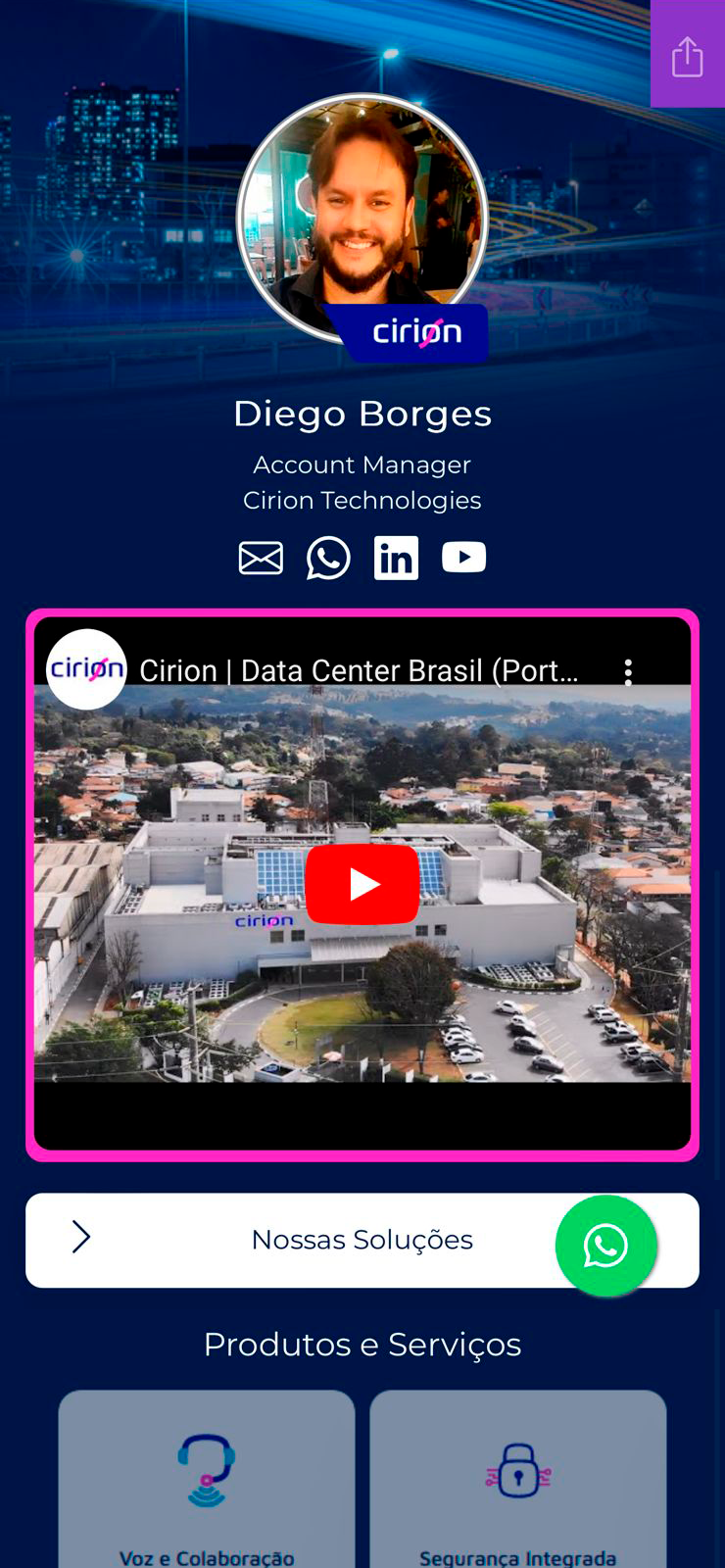The width and height of the screenshot is (725, 1568).
Task: Open the LinkedIn profile icon
Action: click(x=396, y=559)
